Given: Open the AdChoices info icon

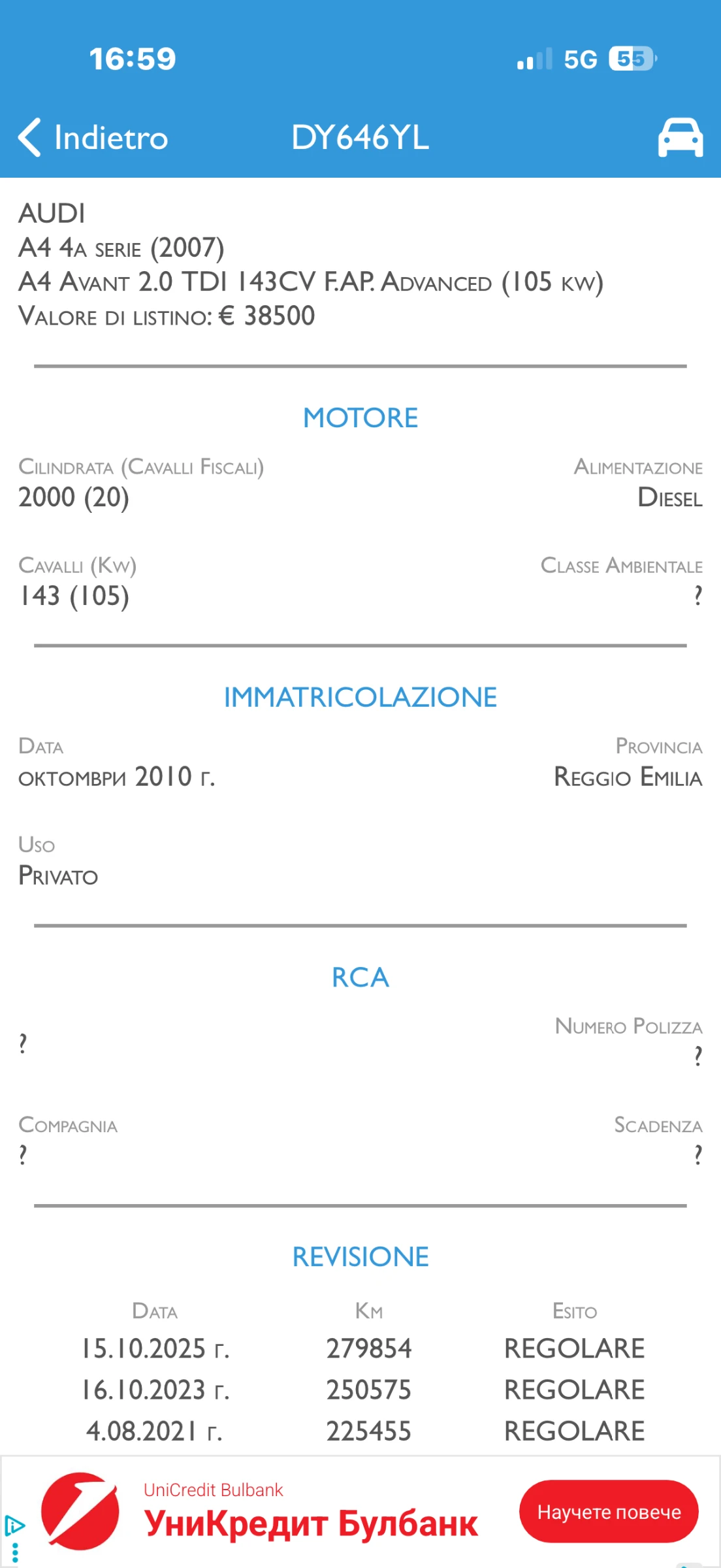Looking at the screenshot, I should tap(14, 1526).
